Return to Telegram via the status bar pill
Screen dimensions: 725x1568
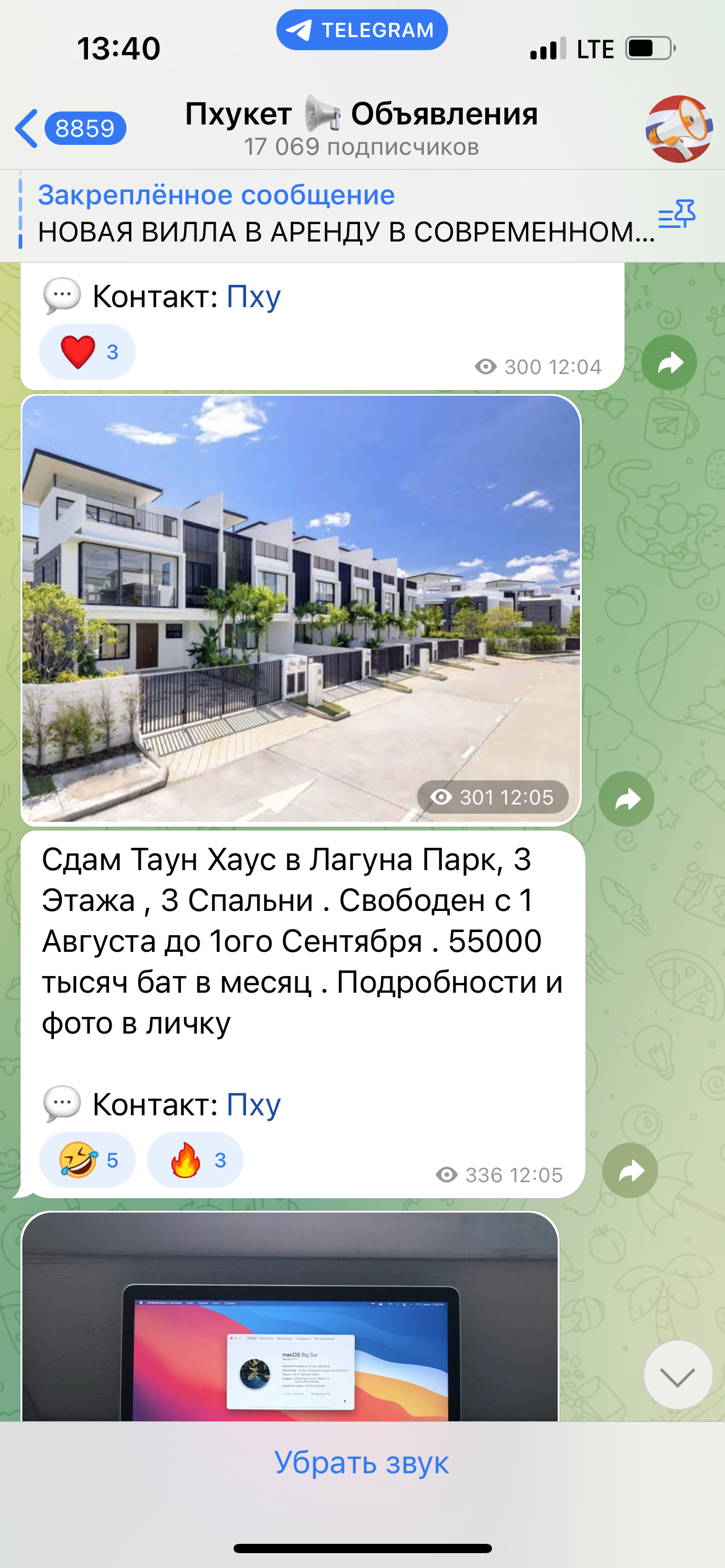point(362,30)
